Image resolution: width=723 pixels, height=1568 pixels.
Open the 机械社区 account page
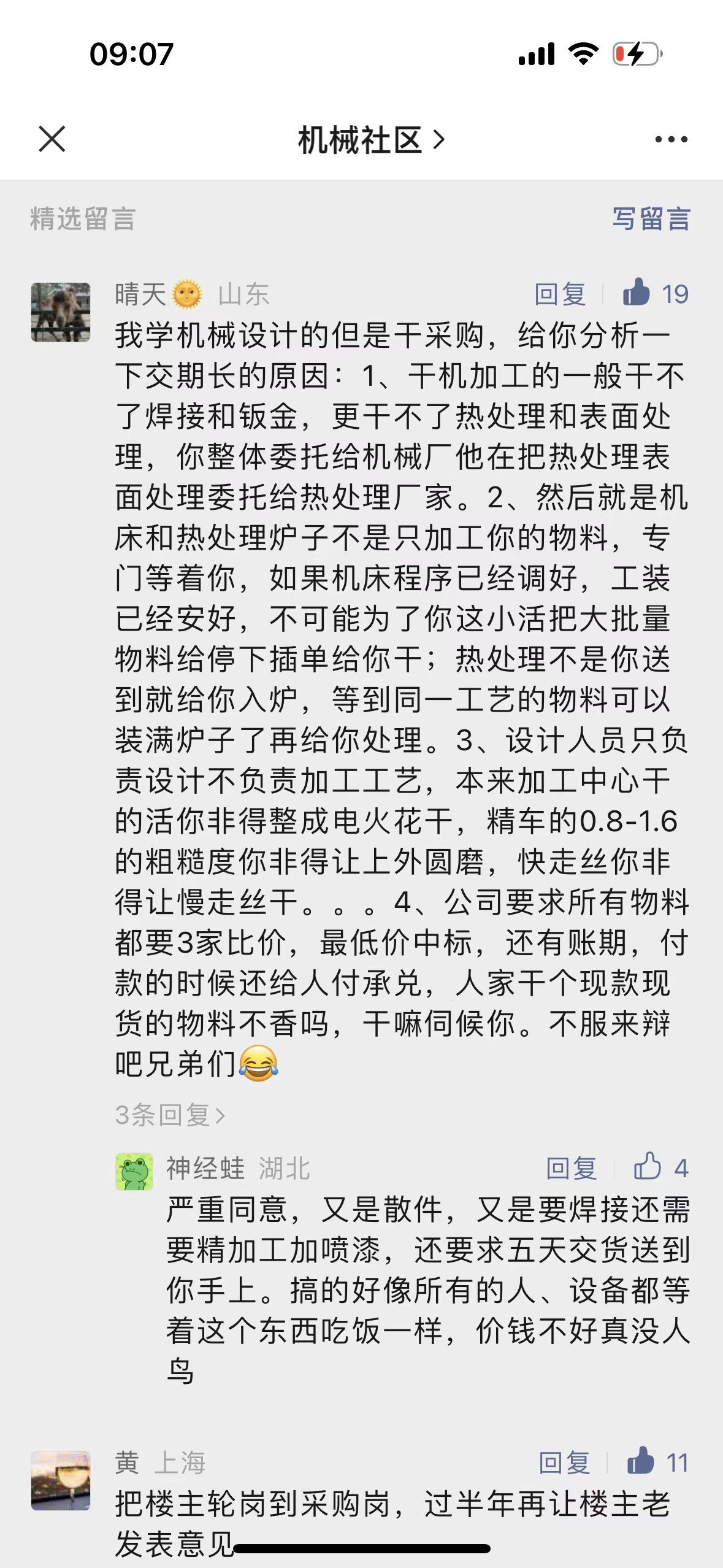coord(370,140)
